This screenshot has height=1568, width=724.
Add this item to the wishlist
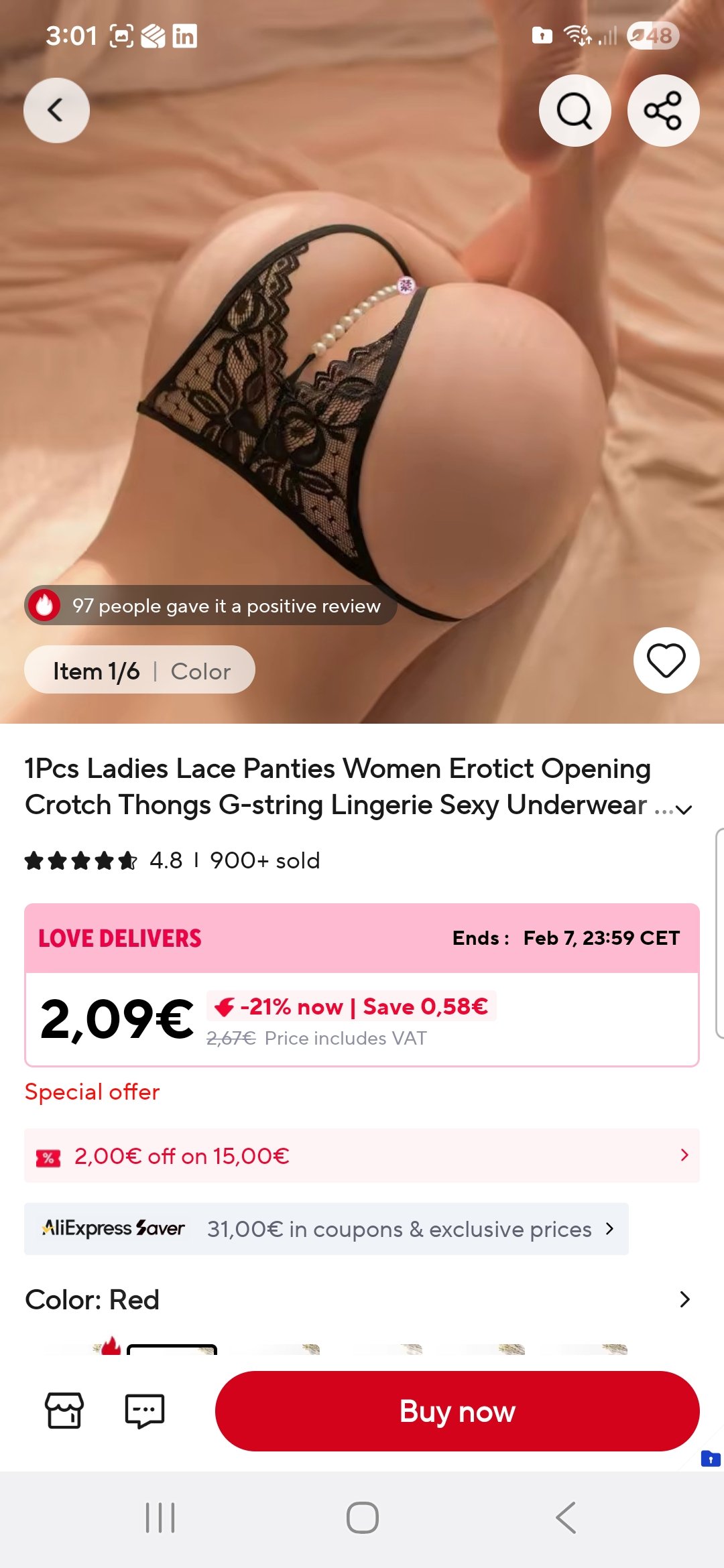point(666,661)
